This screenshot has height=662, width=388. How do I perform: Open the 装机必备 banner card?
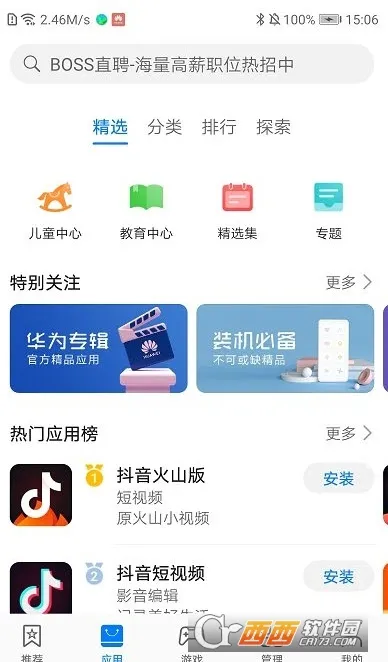[x=285, y=348]
